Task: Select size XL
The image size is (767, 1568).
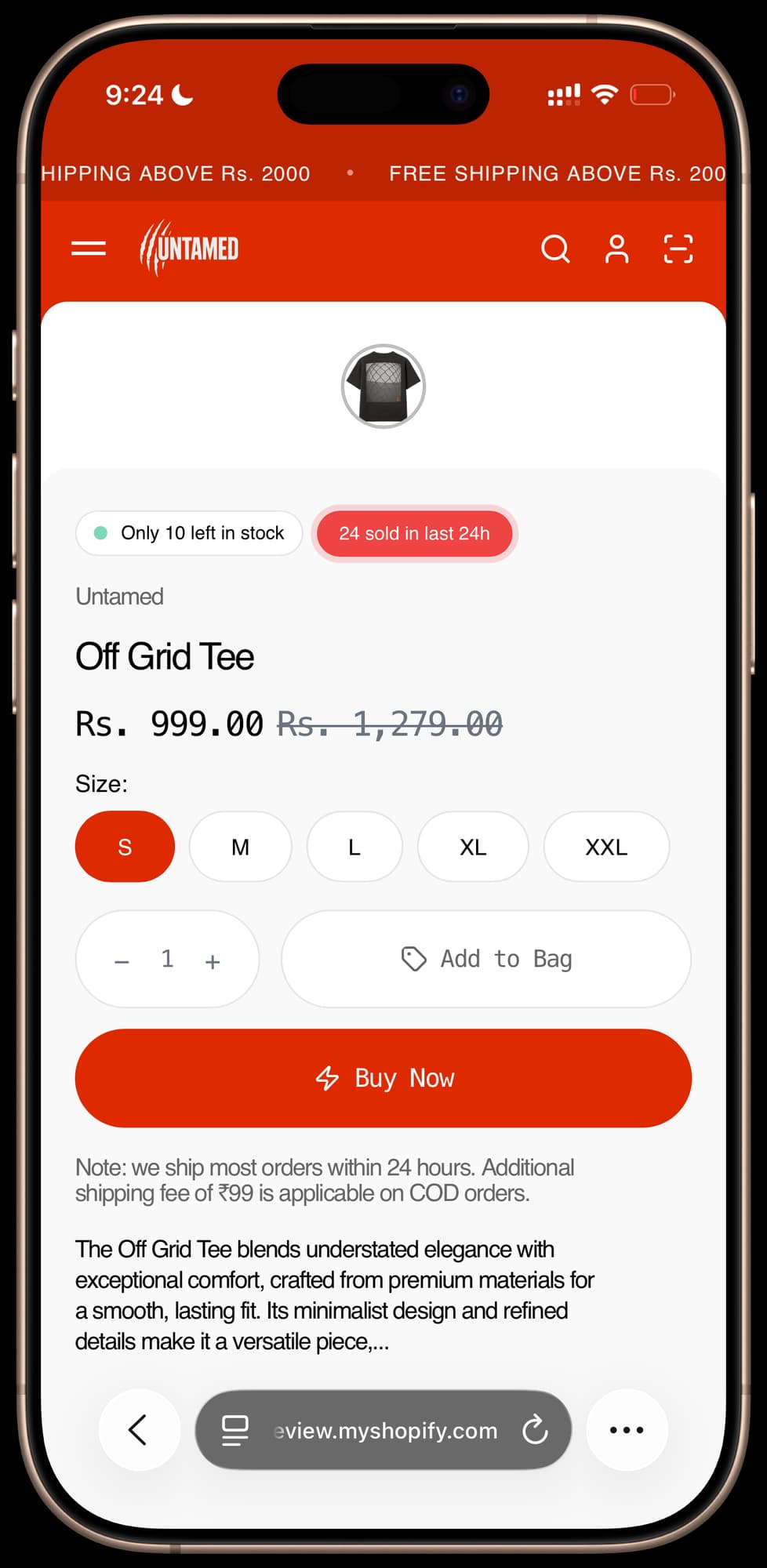Action: click(x=472, y=847)
